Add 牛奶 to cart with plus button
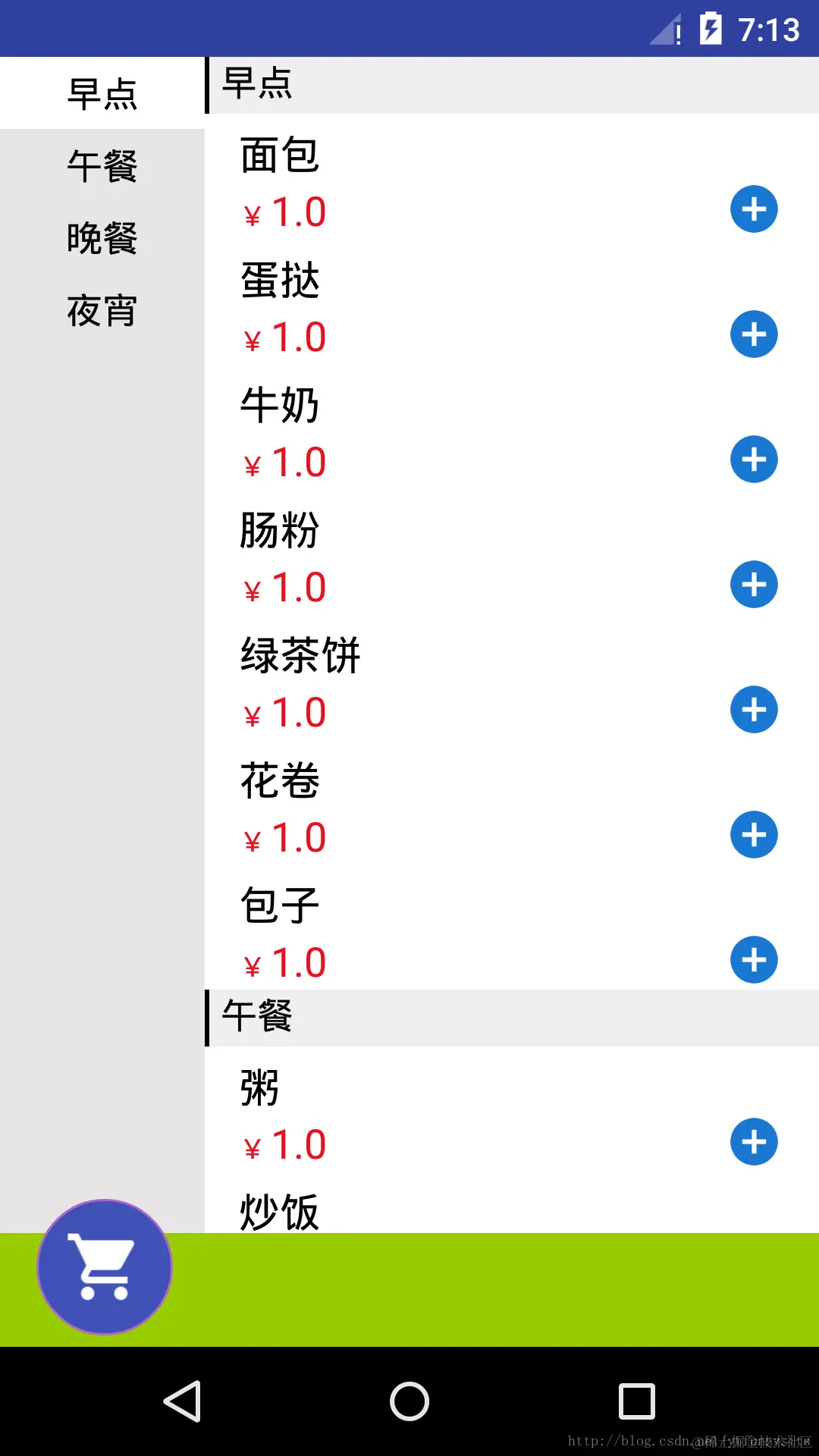819x1456 pixels. [x=753, y=459]
